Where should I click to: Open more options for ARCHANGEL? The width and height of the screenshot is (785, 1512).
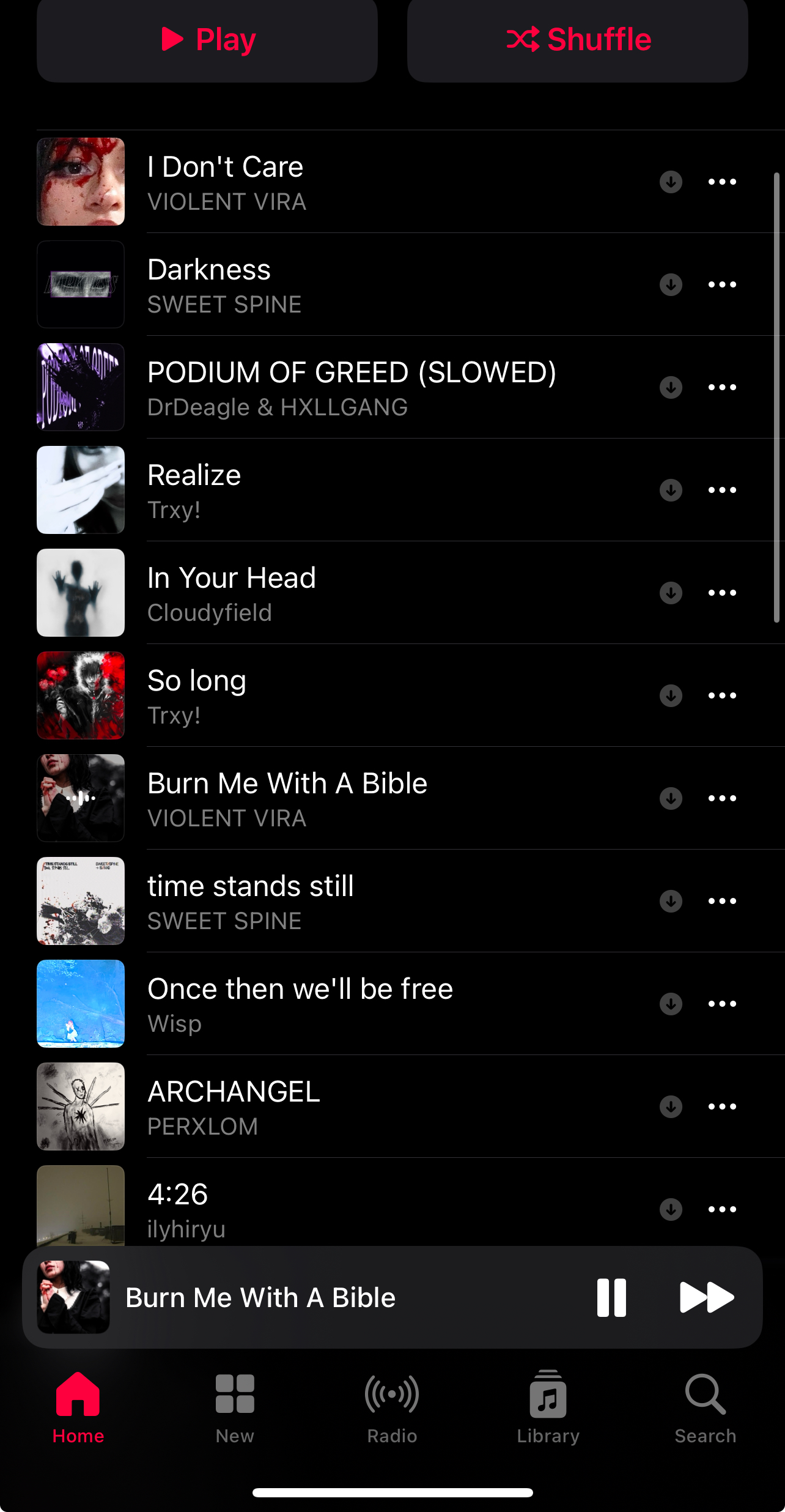722,1106
